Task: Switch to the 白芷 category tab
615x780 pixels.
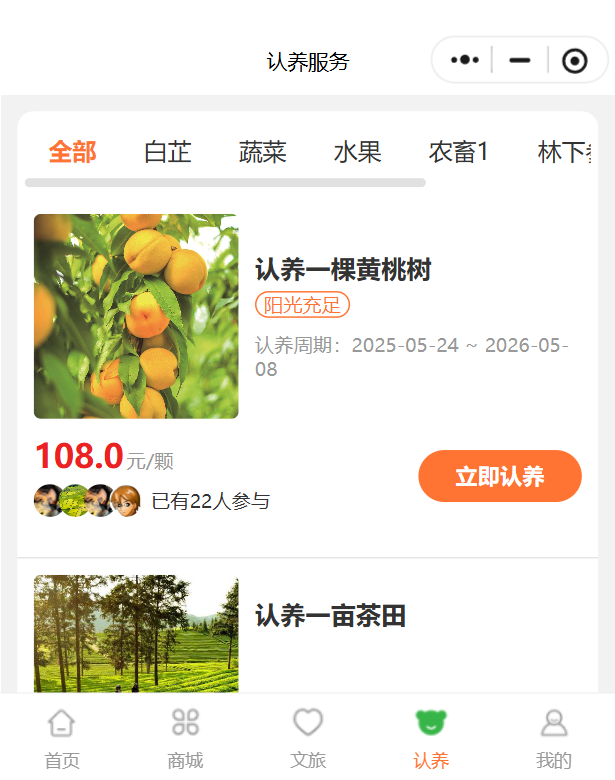Action: pos(167,152)
